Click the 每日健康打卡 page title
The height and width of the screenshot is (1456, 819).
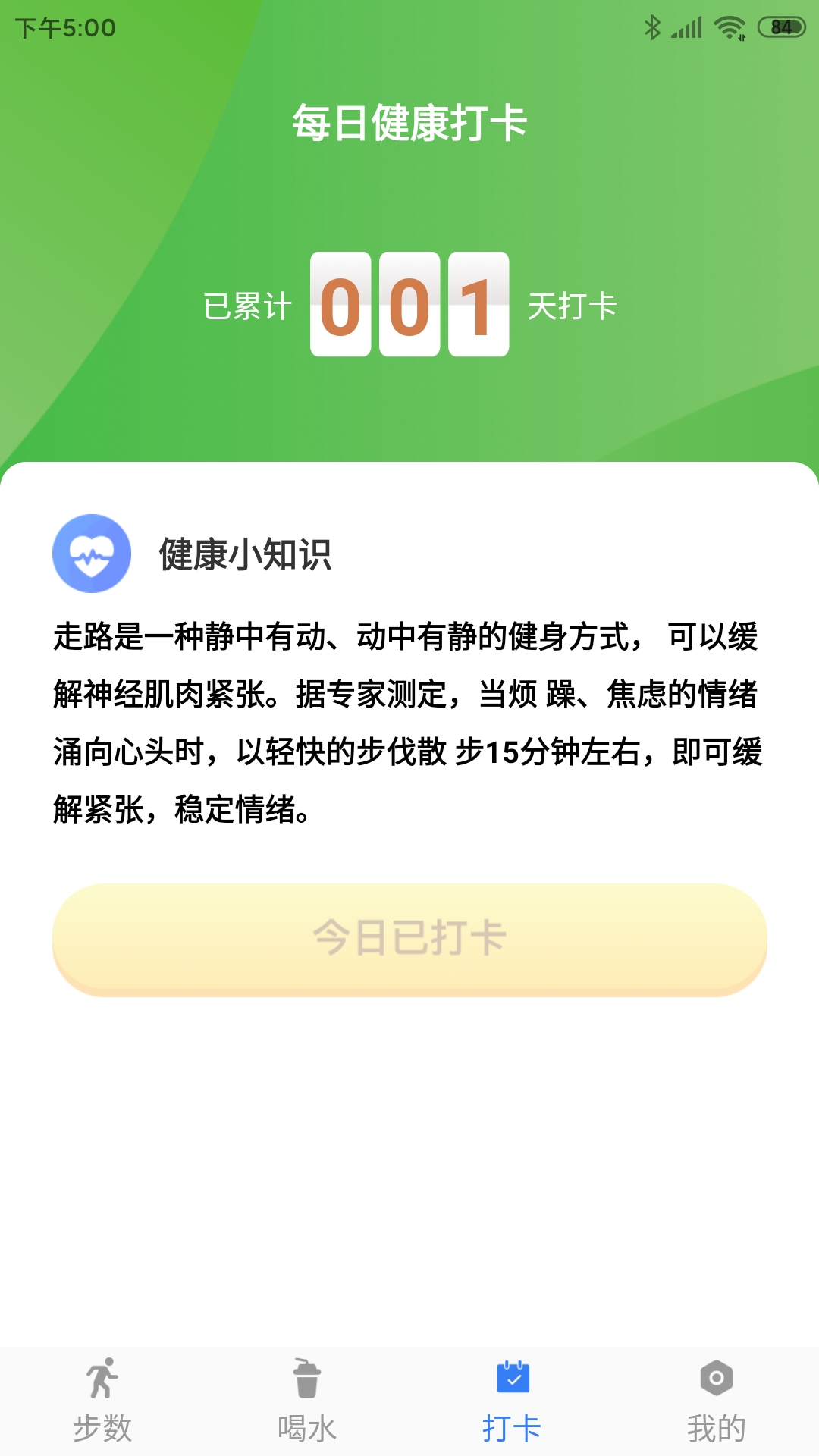click(x=409, y=121)
